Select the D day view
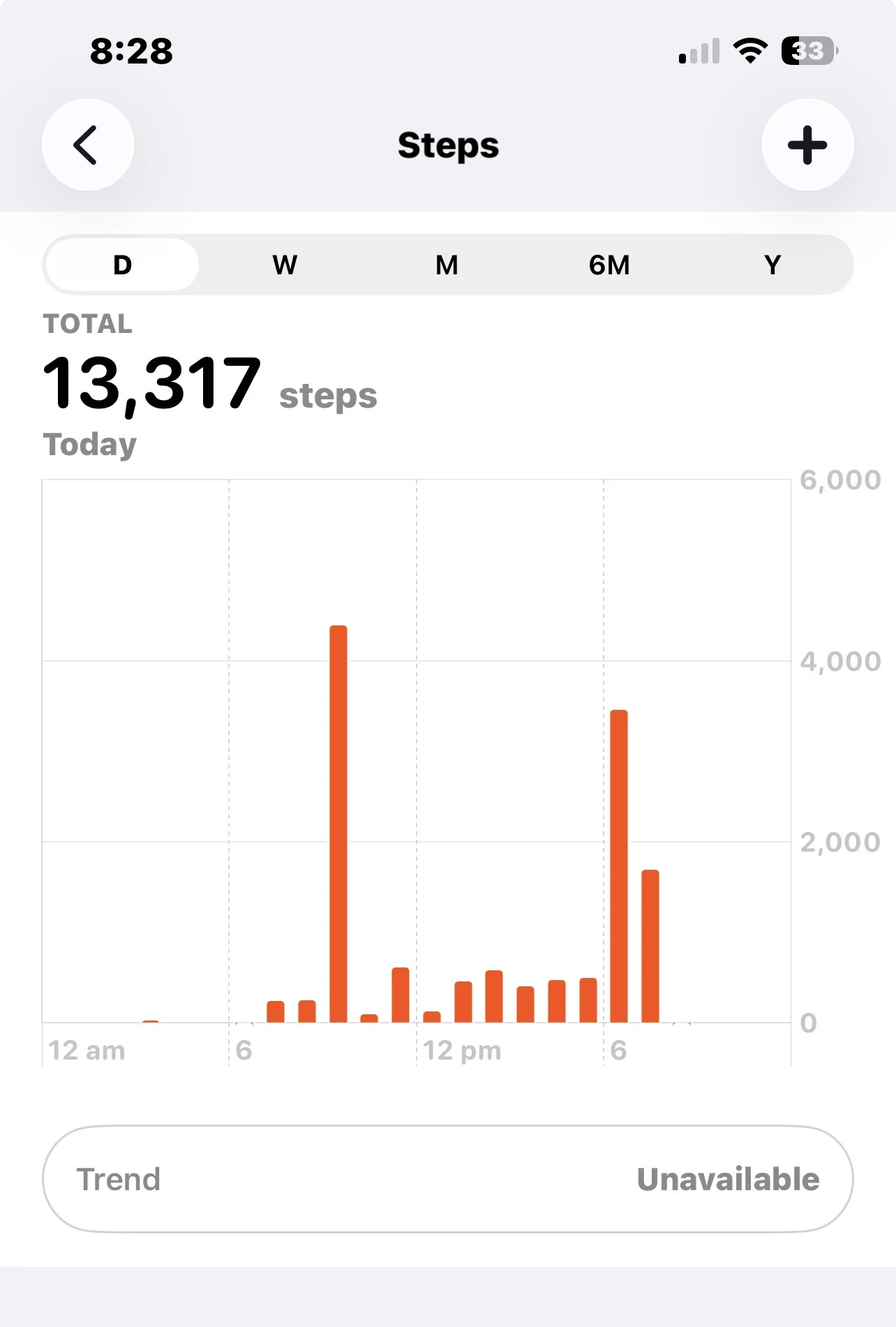 pyautogui.click(x=123, y=265)
